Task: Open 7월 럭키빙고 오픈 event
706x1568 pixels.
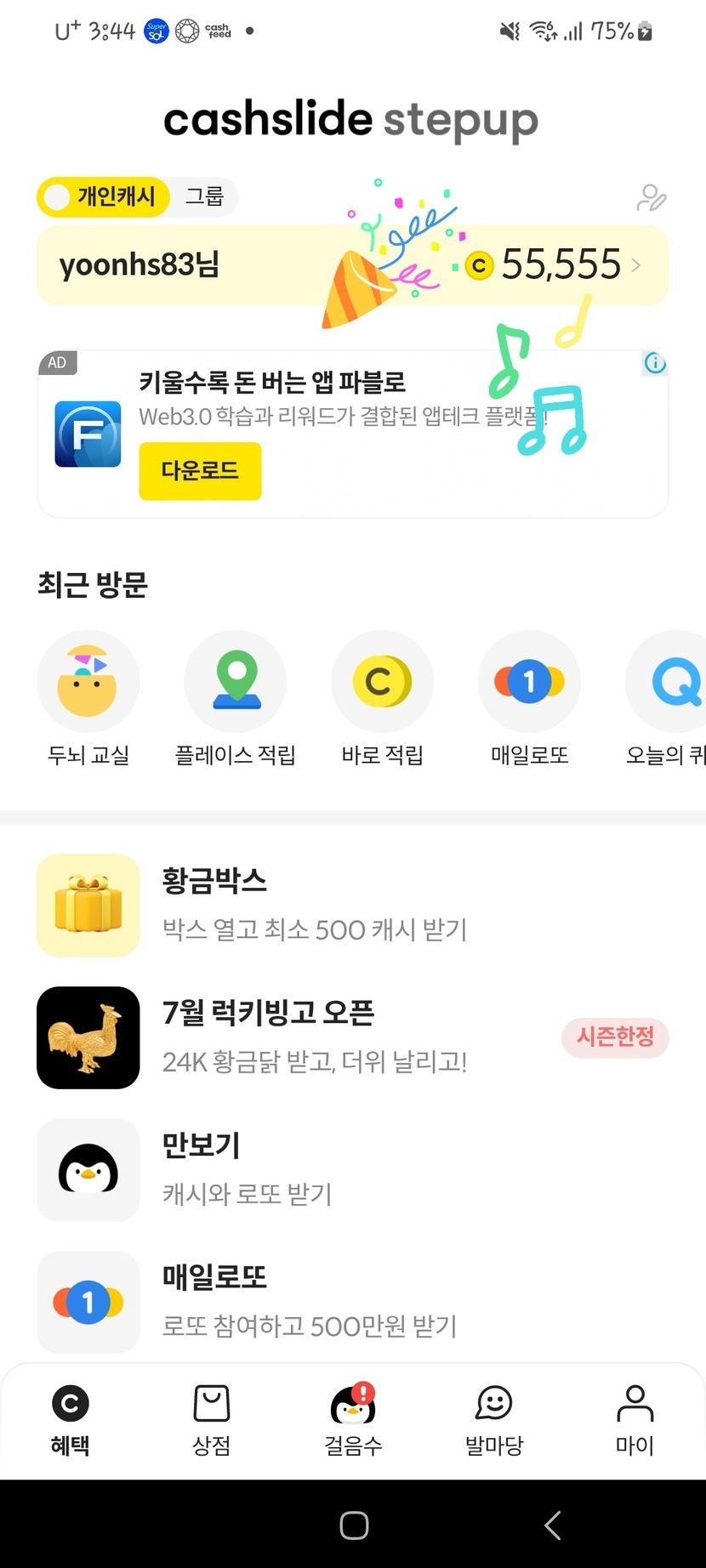Action: pyautogui.click(x=315, y=1037)
